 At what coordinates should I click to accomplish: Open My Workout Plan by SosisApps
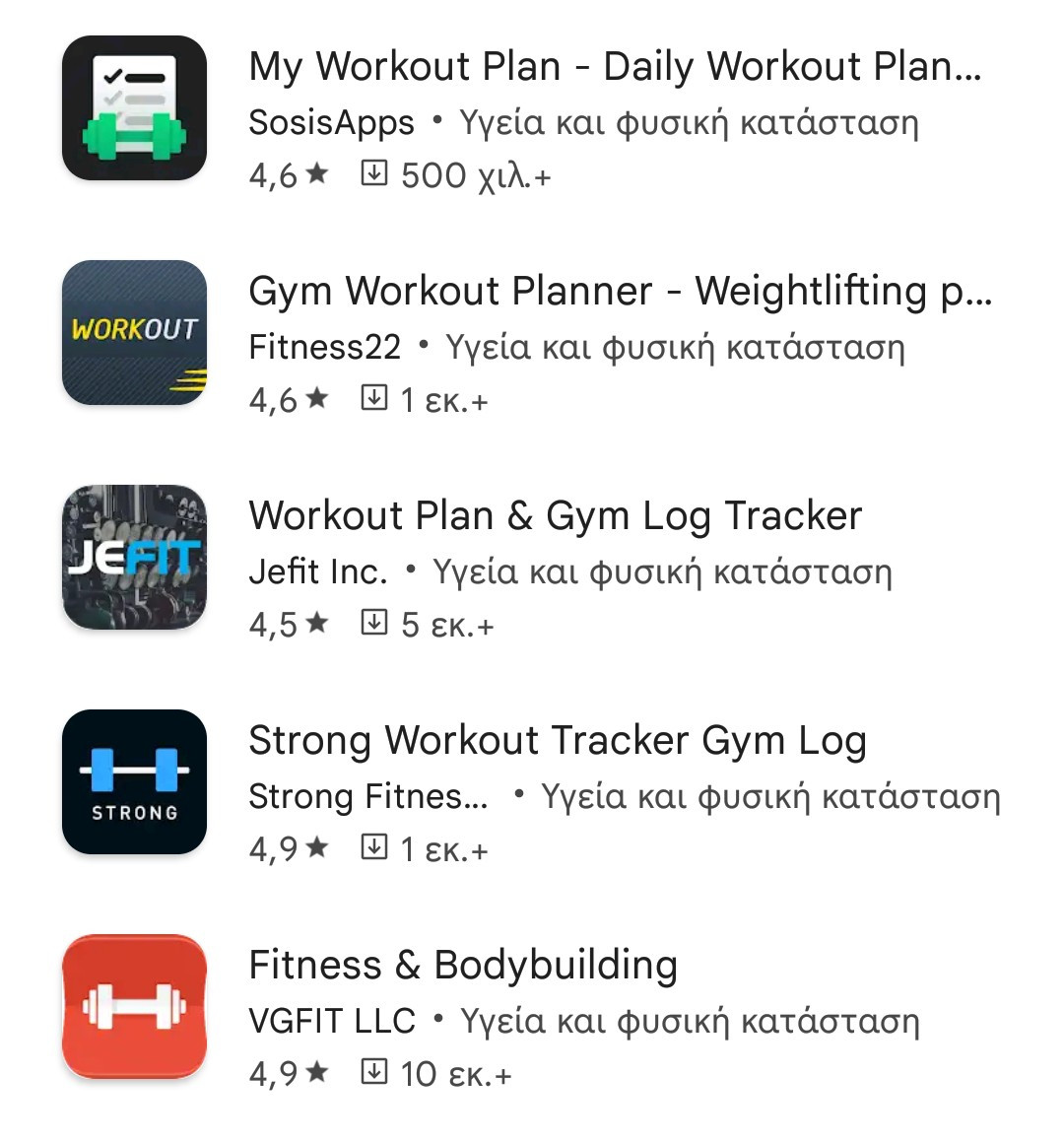614,69
